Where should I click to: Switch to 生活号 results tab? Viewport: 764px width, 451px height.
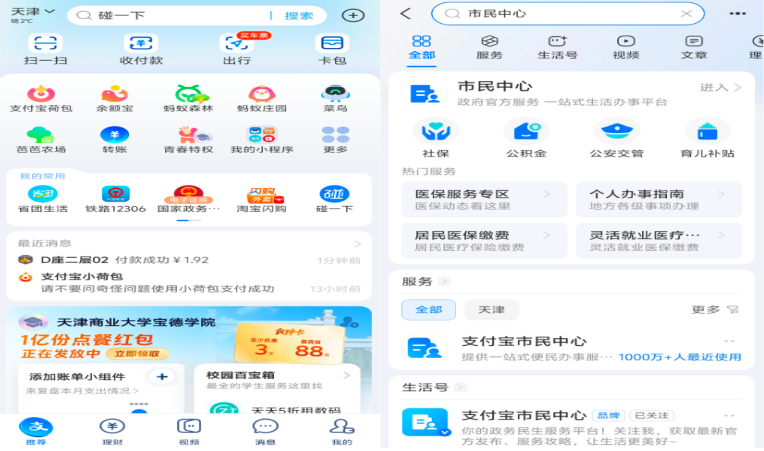[557, 47]
